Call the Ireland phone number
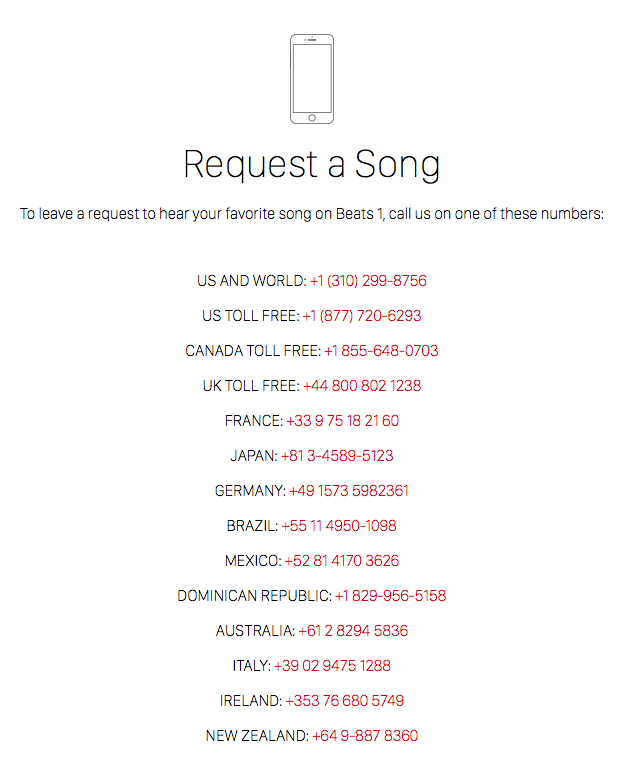 344,701
